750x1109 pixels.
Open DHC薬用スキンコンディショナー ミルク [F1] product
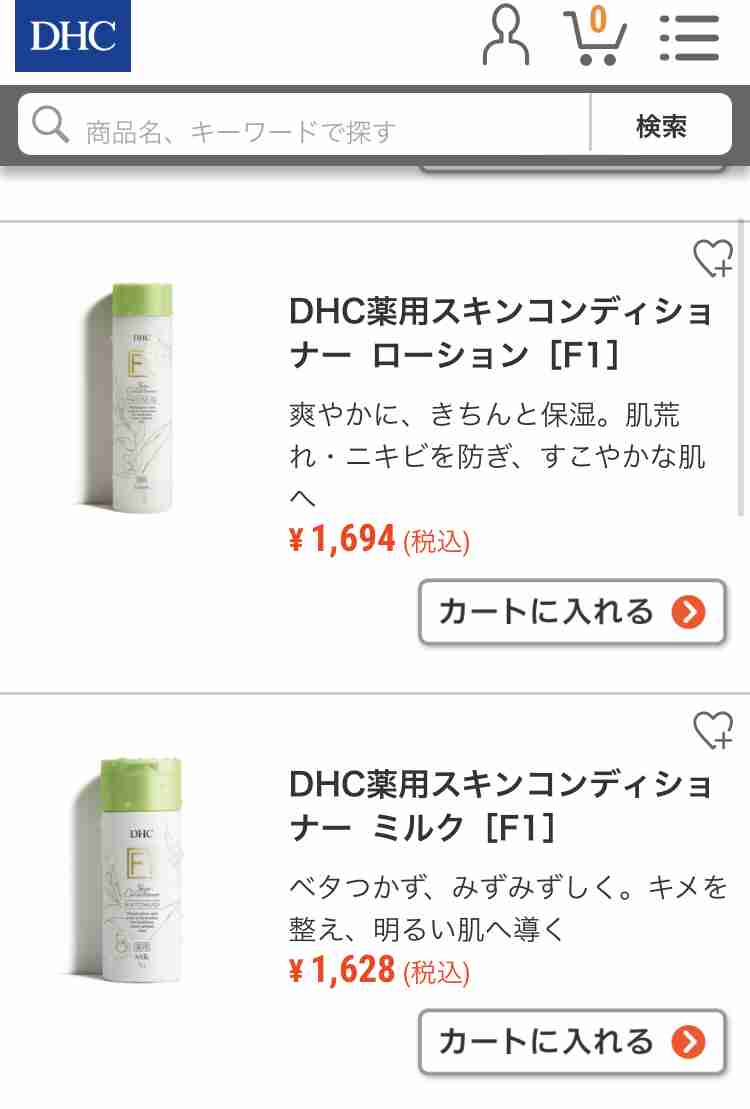pos(500,805)
